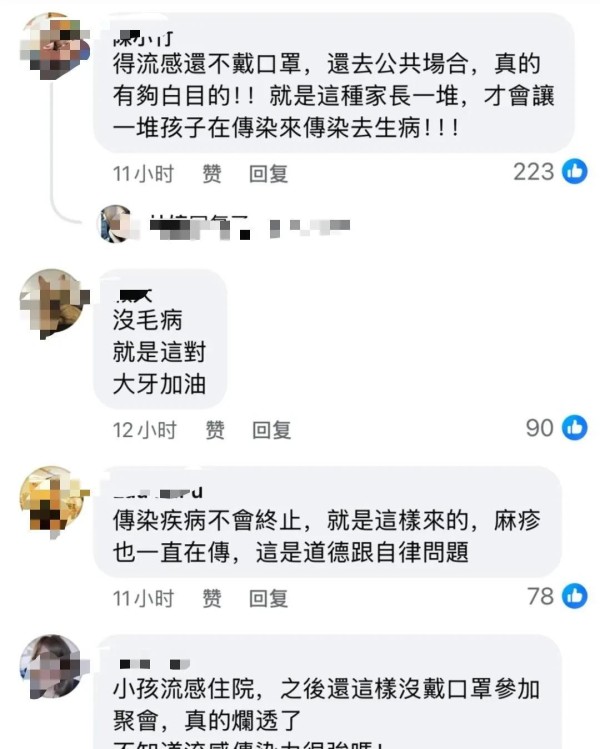600x749 pixels.
Task: Open the avatar beside the 傳染疾病 comment
Action: [x=51, y=497]
